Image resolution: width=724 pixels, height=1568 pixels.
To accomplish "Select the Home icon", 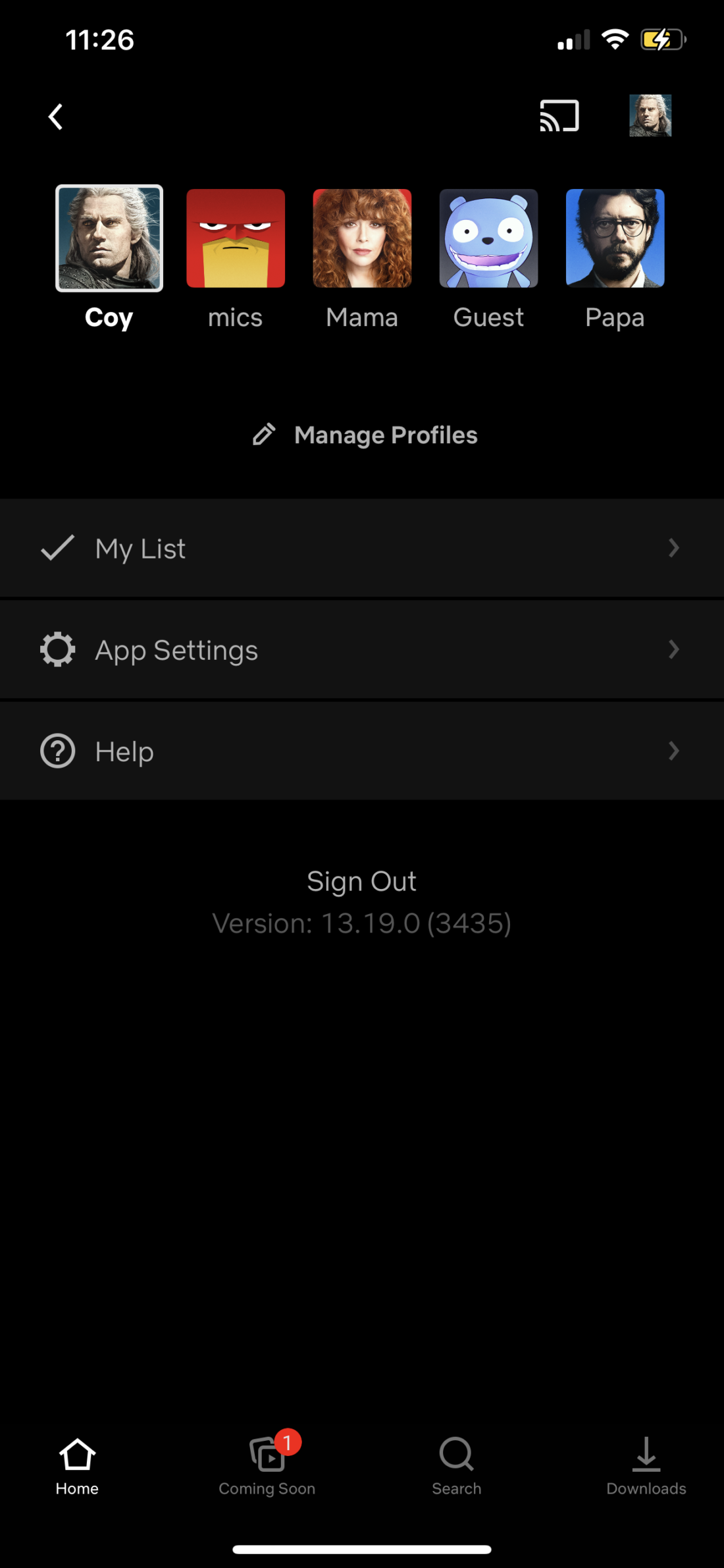I will pyautogui.click(x=76, y=1457).
